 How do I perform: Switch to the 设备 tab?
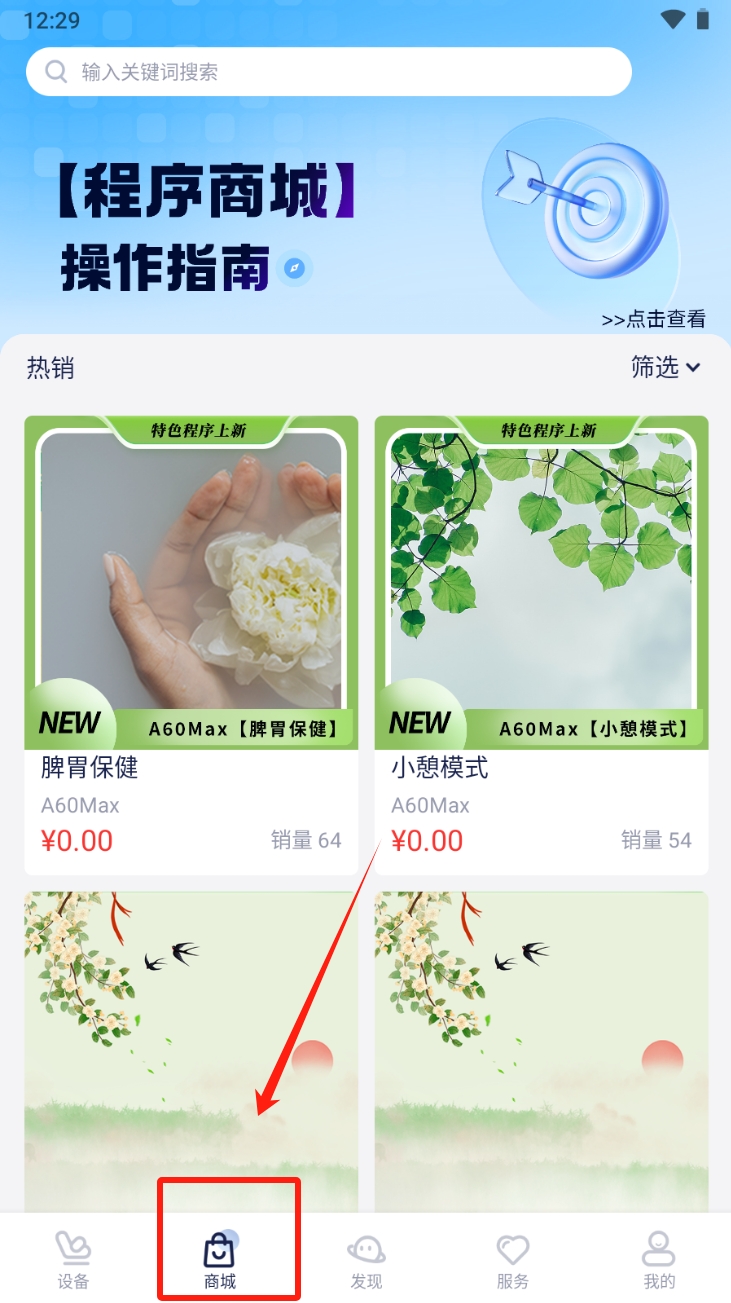pyautogui.click(x=73, y=1260)
